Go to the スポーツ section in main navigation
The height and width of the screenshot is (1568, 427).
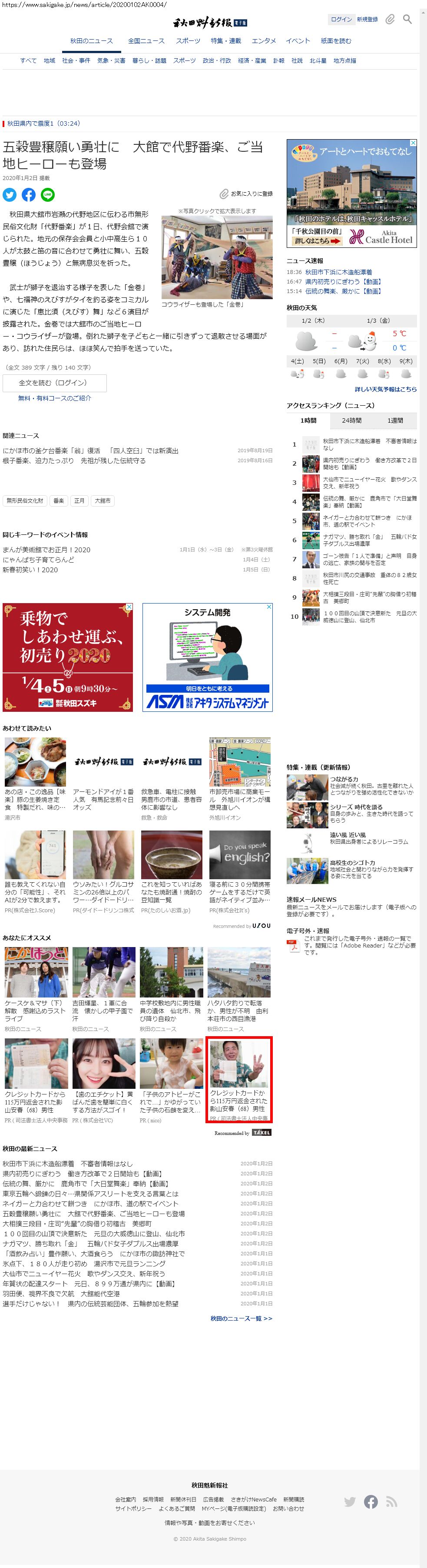point(188,41)
